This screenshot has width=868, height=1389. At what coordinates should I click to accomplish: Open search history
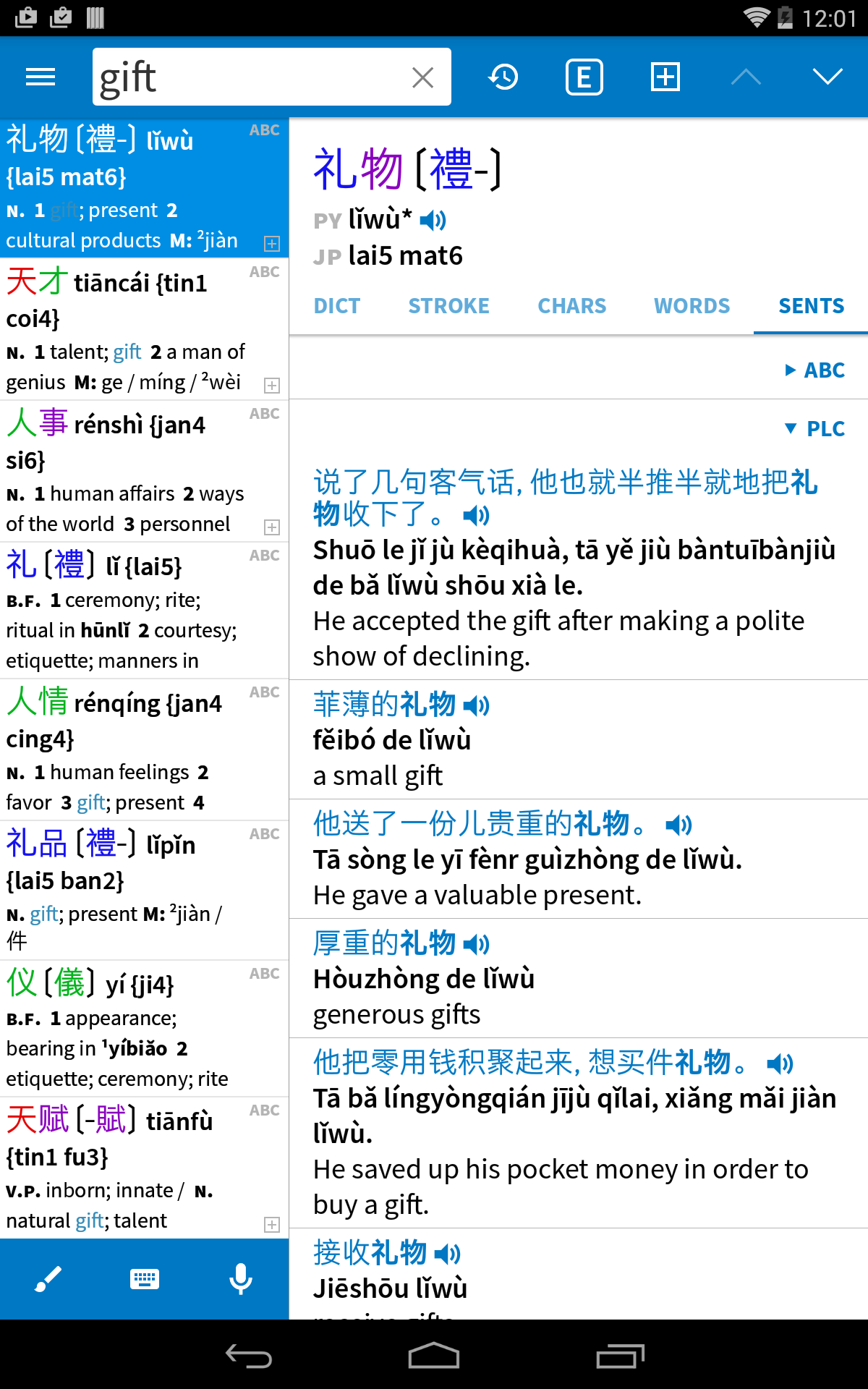coord(503,77)
